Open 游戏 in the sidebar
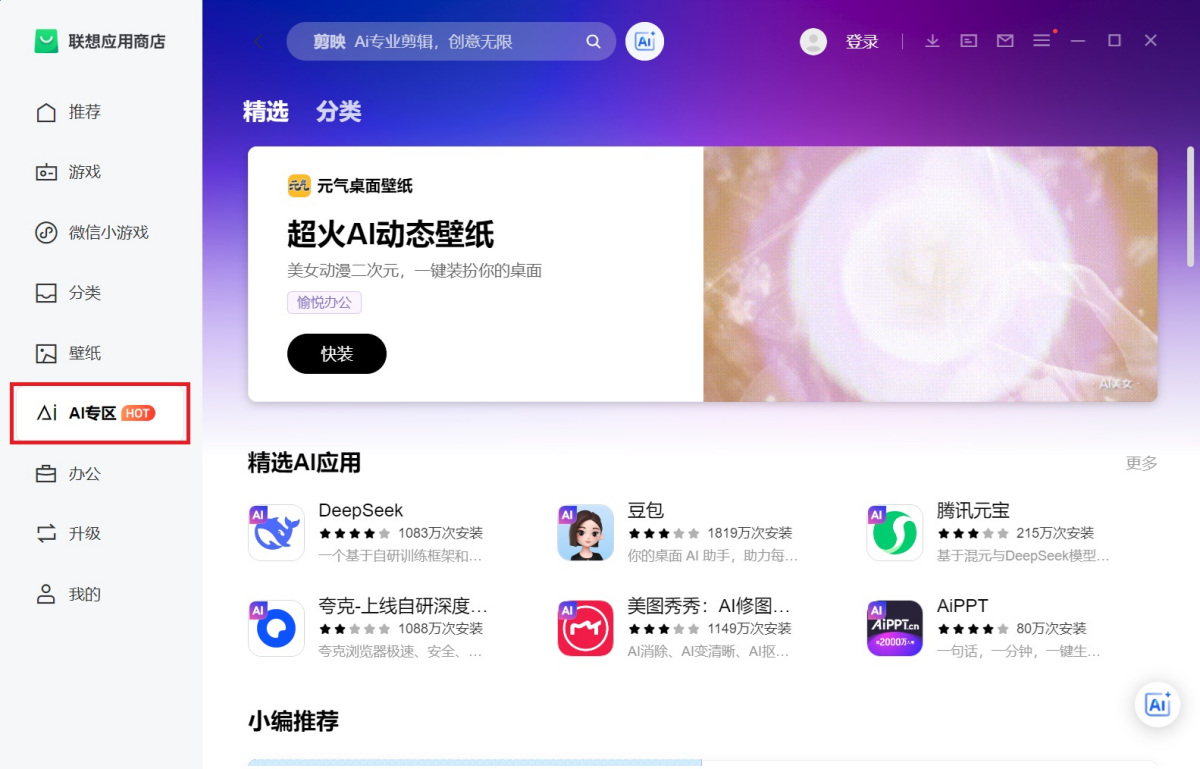The height and width of the screenshot is (769, 1200). click(x=85, y=172)
